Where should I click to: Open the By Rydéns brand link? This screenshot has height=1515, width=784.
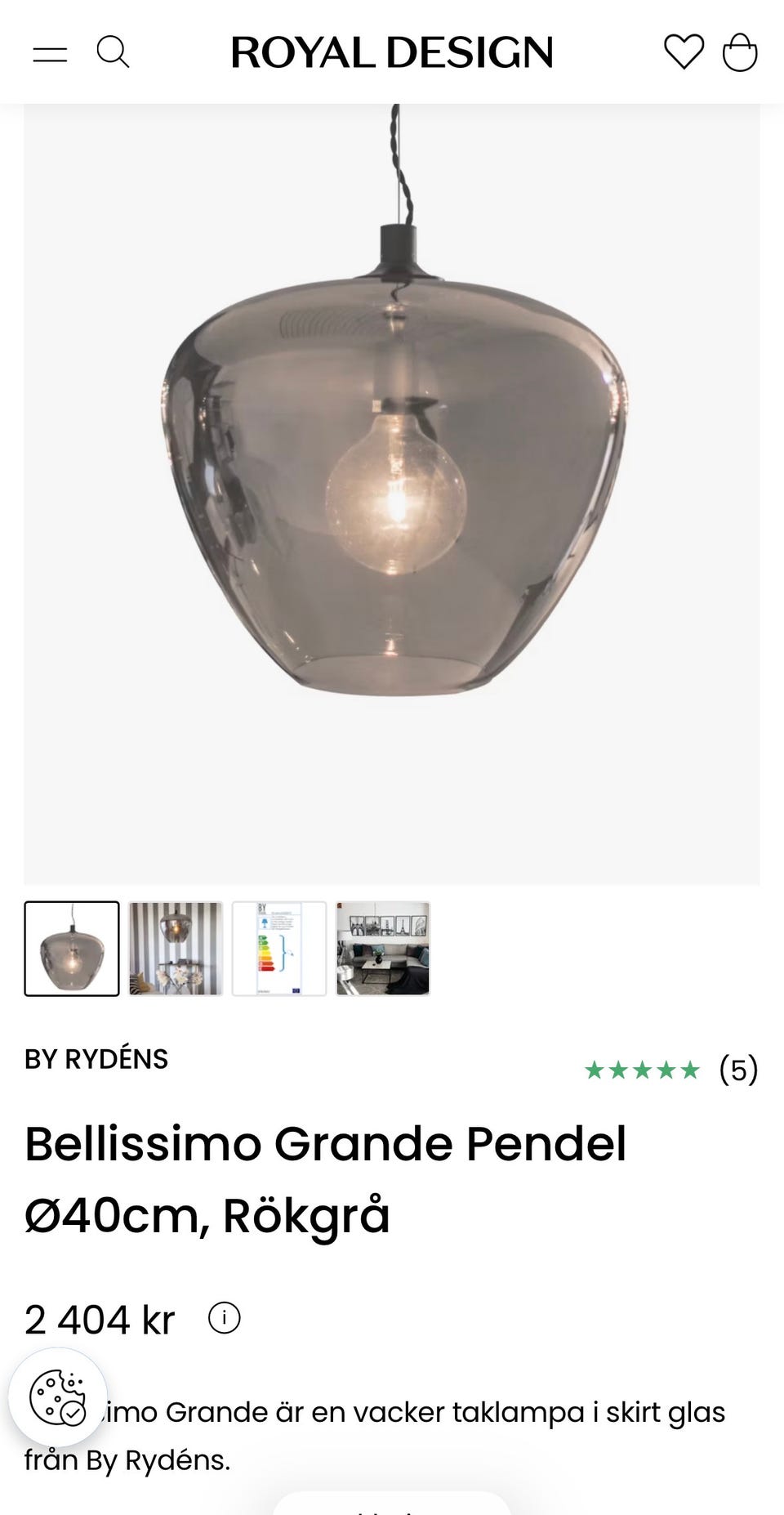[x=96, y=1059]
